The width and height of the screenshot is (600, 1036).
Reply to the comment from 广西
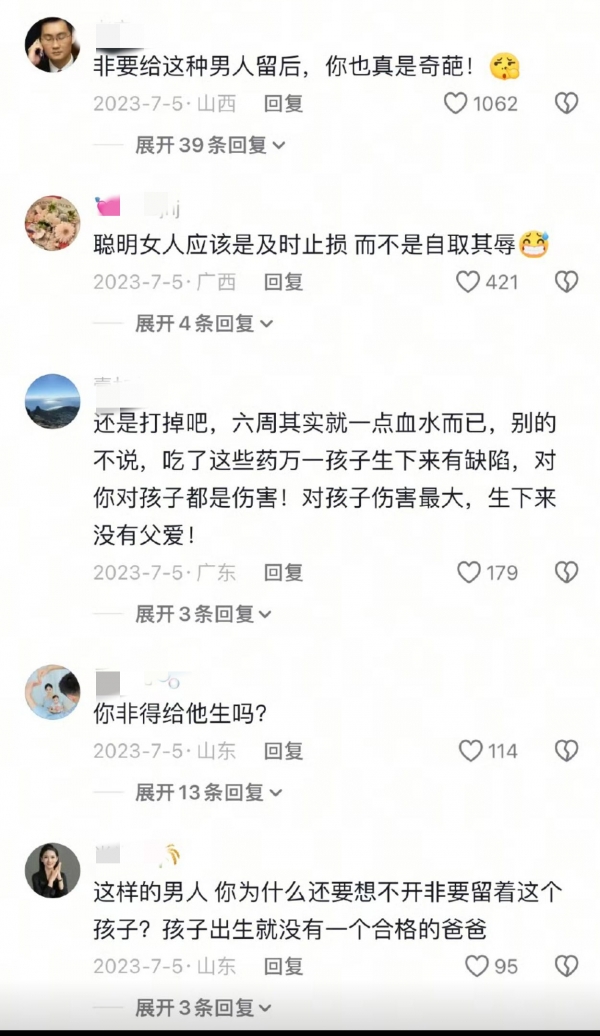[x=283, y=282]
